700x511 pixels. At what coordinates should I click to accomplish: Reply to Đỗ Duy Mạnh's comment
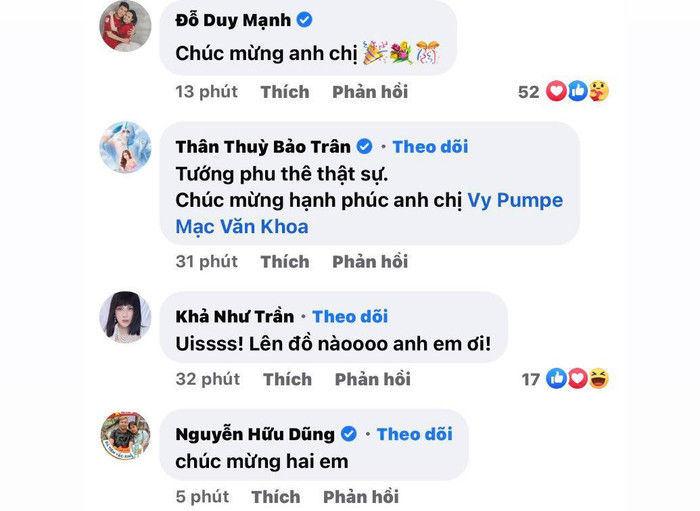(x=369, y=92)
